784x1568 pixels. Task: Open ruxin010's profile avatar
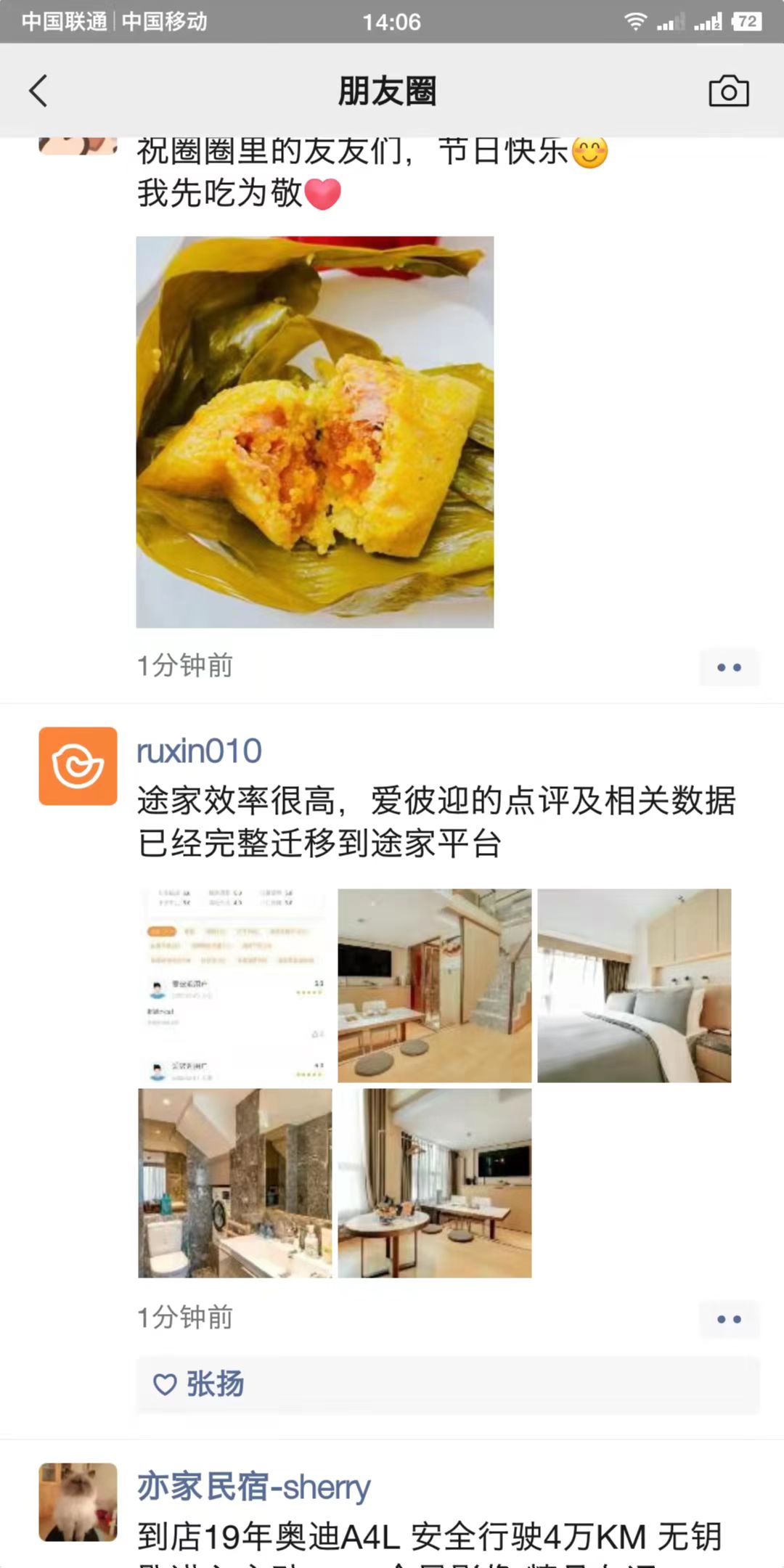click(78, 766)
